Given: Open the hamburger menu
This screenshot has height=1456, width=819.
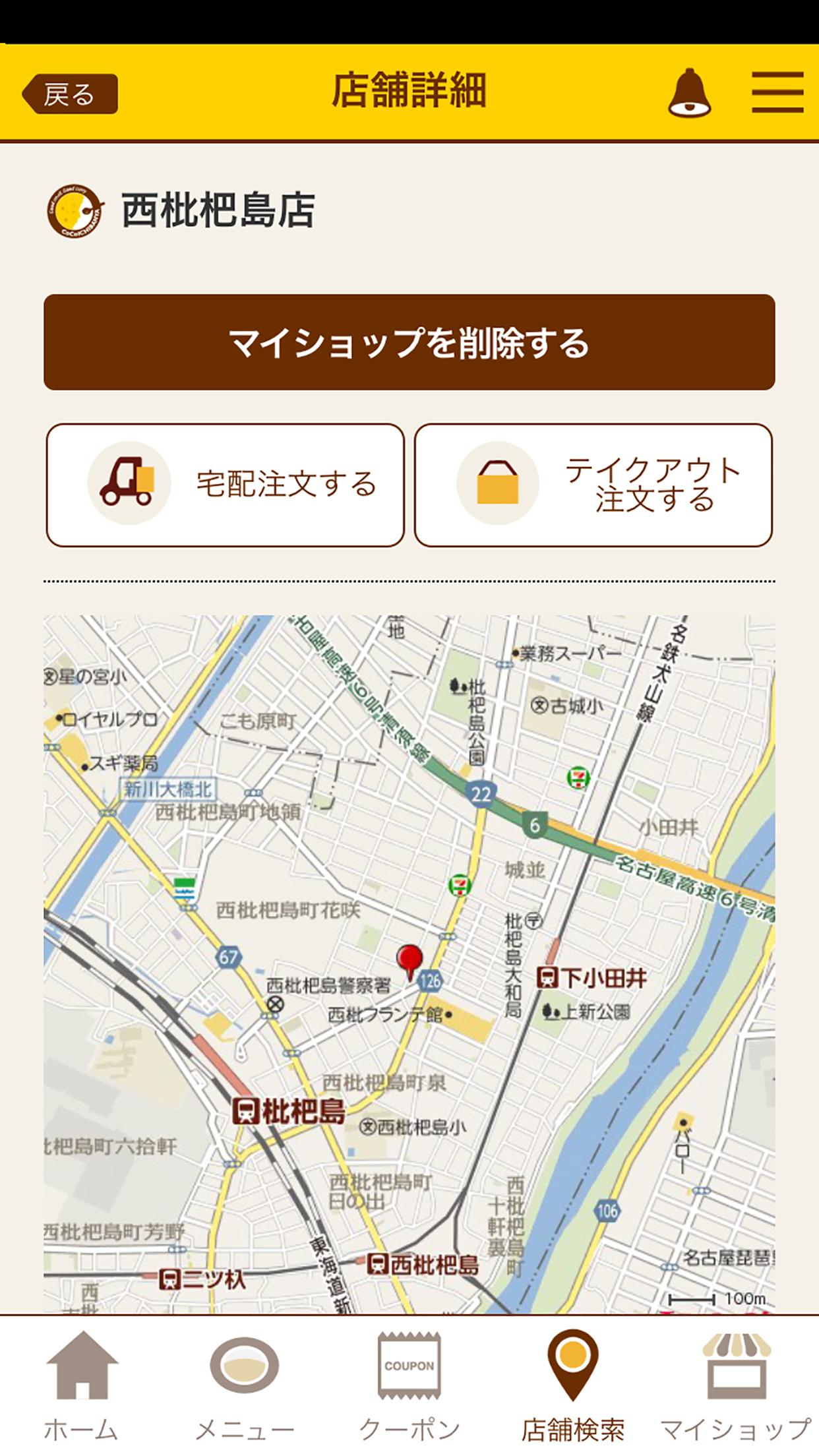Looking at the screenshot, I should 777,93.
